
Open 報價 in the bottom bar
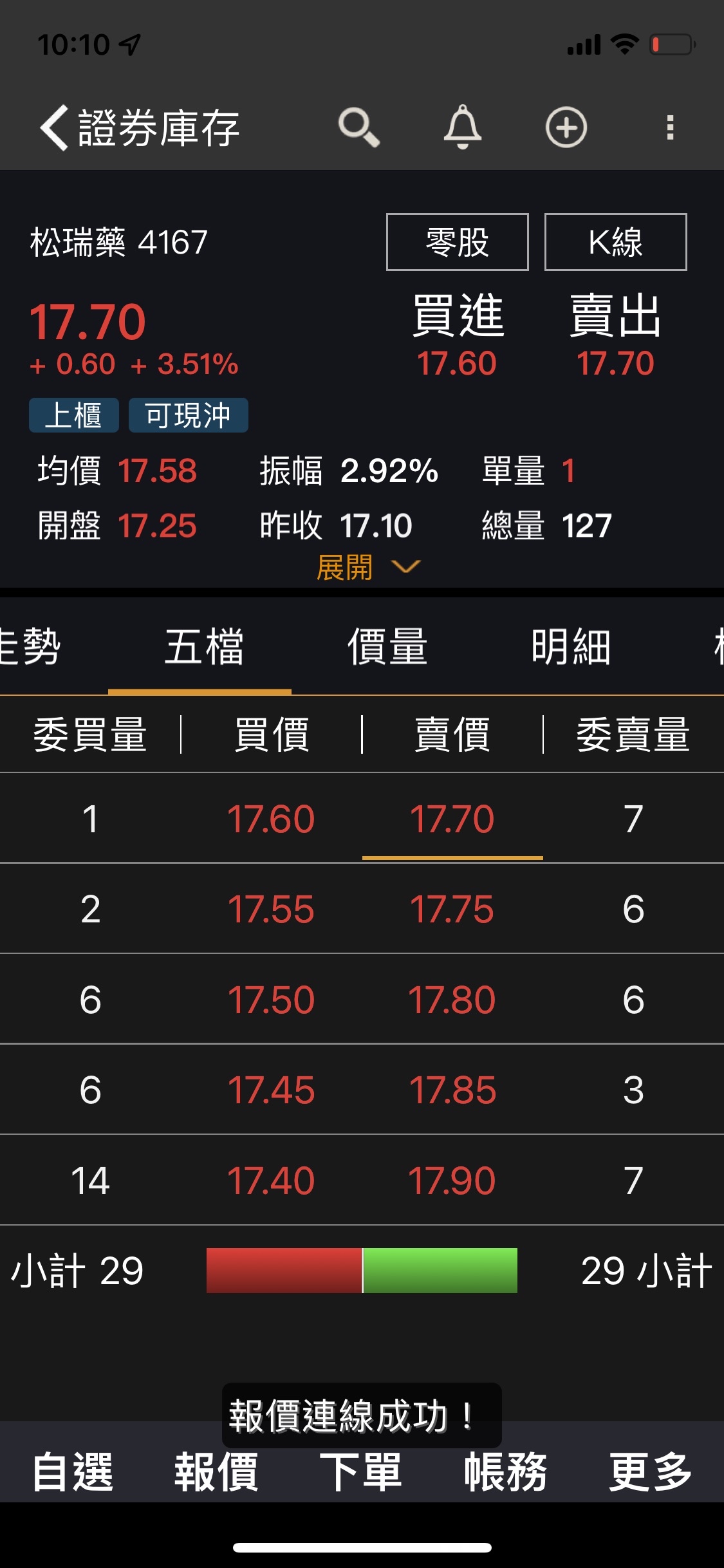(217, 1471)
